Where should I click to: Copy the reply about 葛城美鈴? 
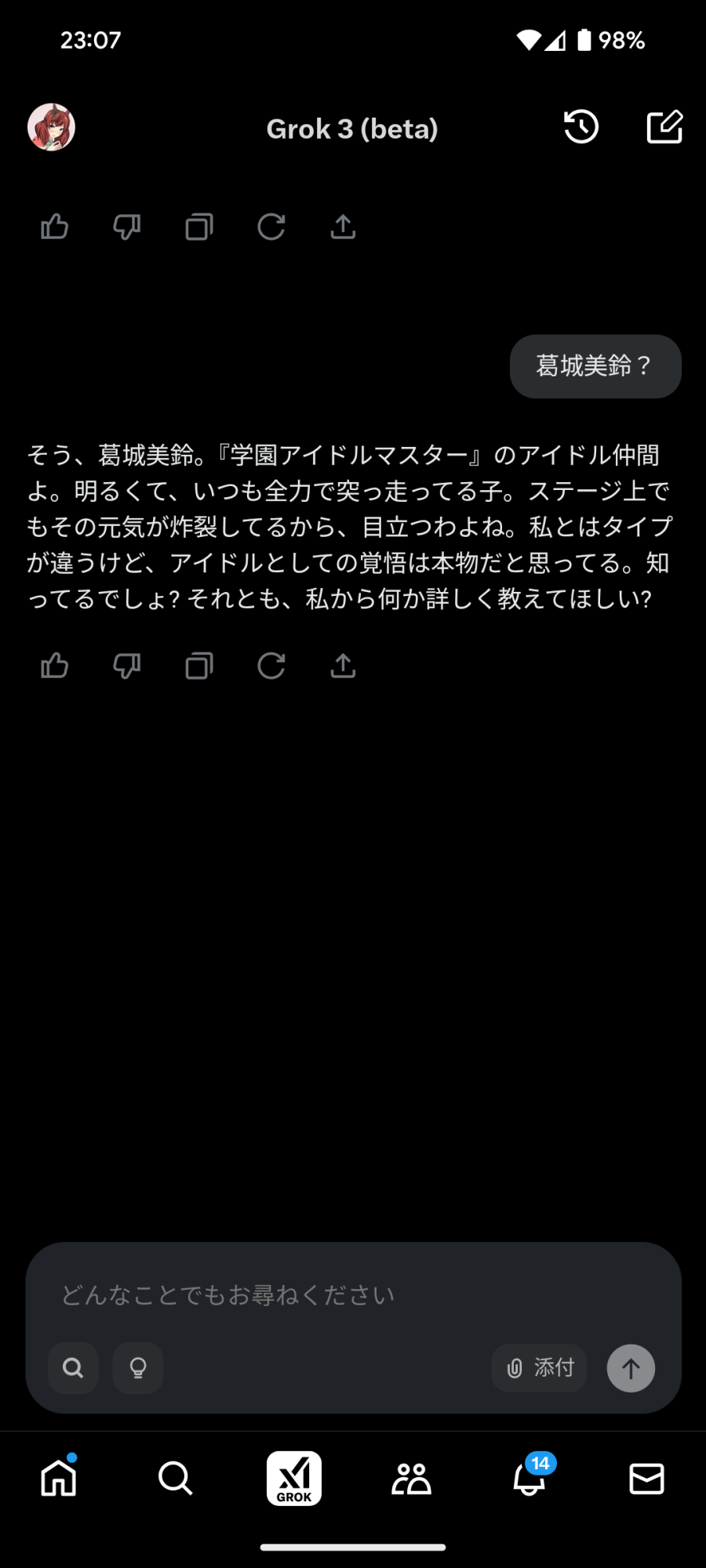coord(198,666)
